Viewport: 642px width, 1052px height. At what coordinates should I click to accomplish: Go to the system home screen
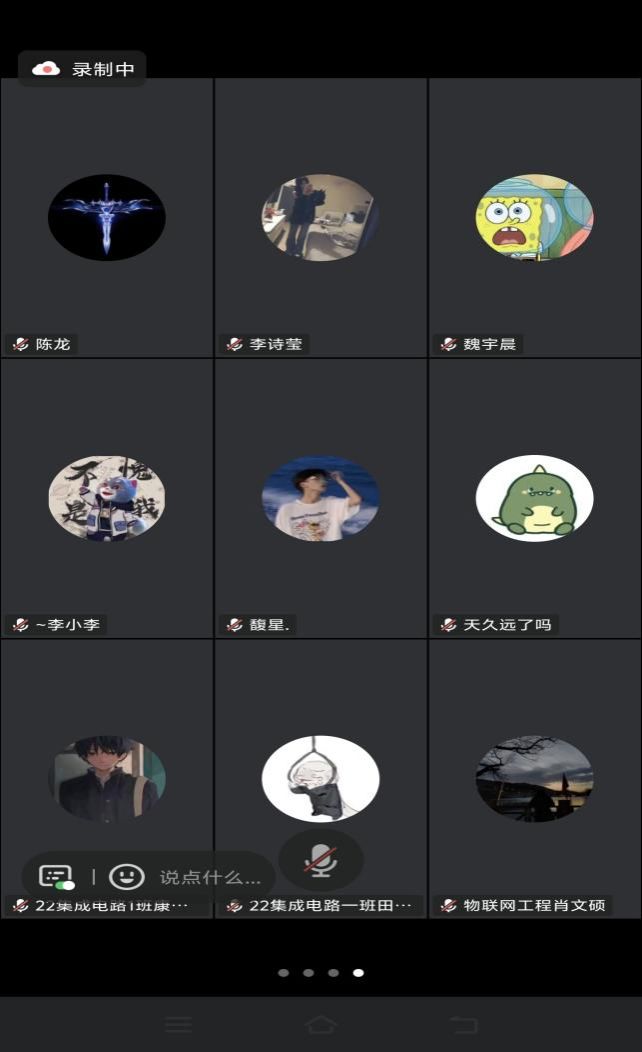click(x=321, y=1025)
